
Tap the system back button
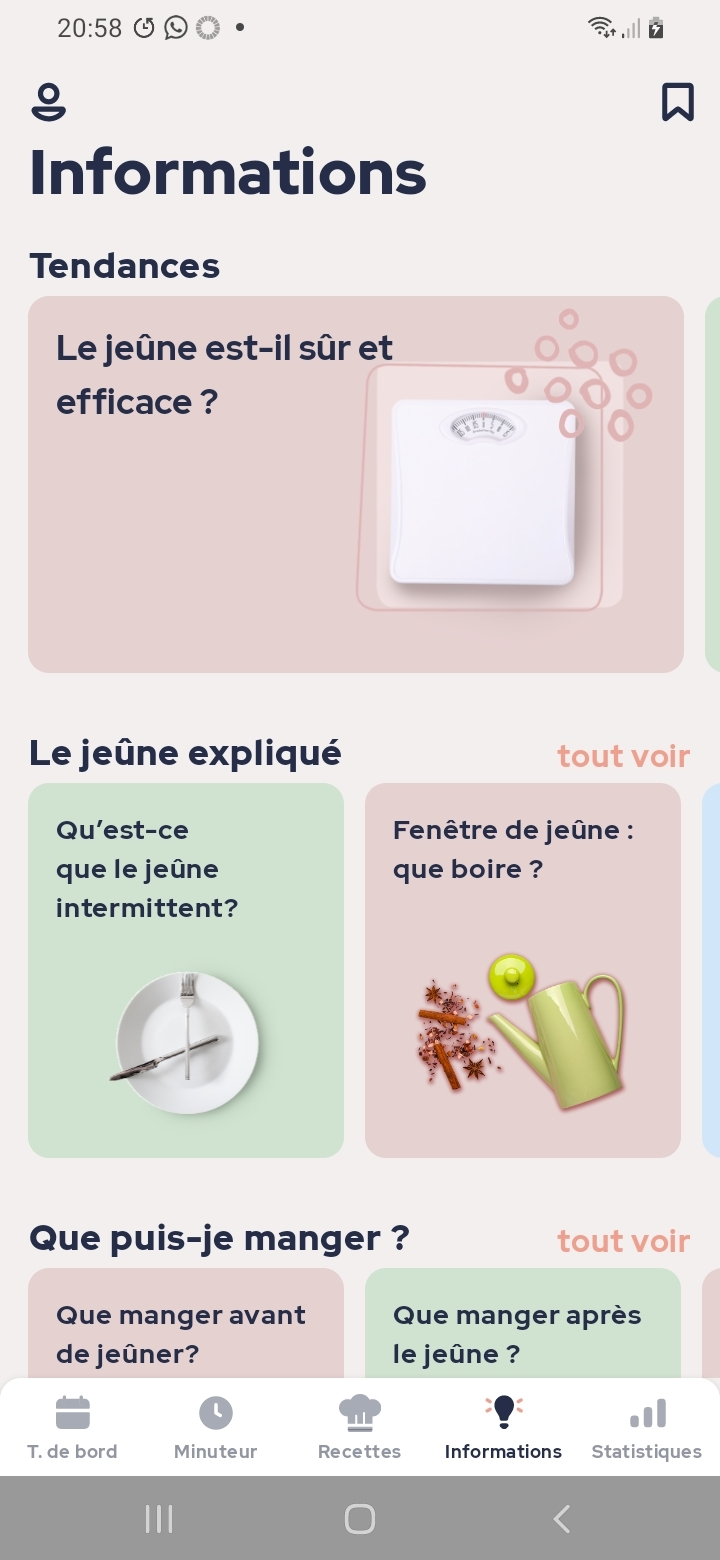(561, 1519)
